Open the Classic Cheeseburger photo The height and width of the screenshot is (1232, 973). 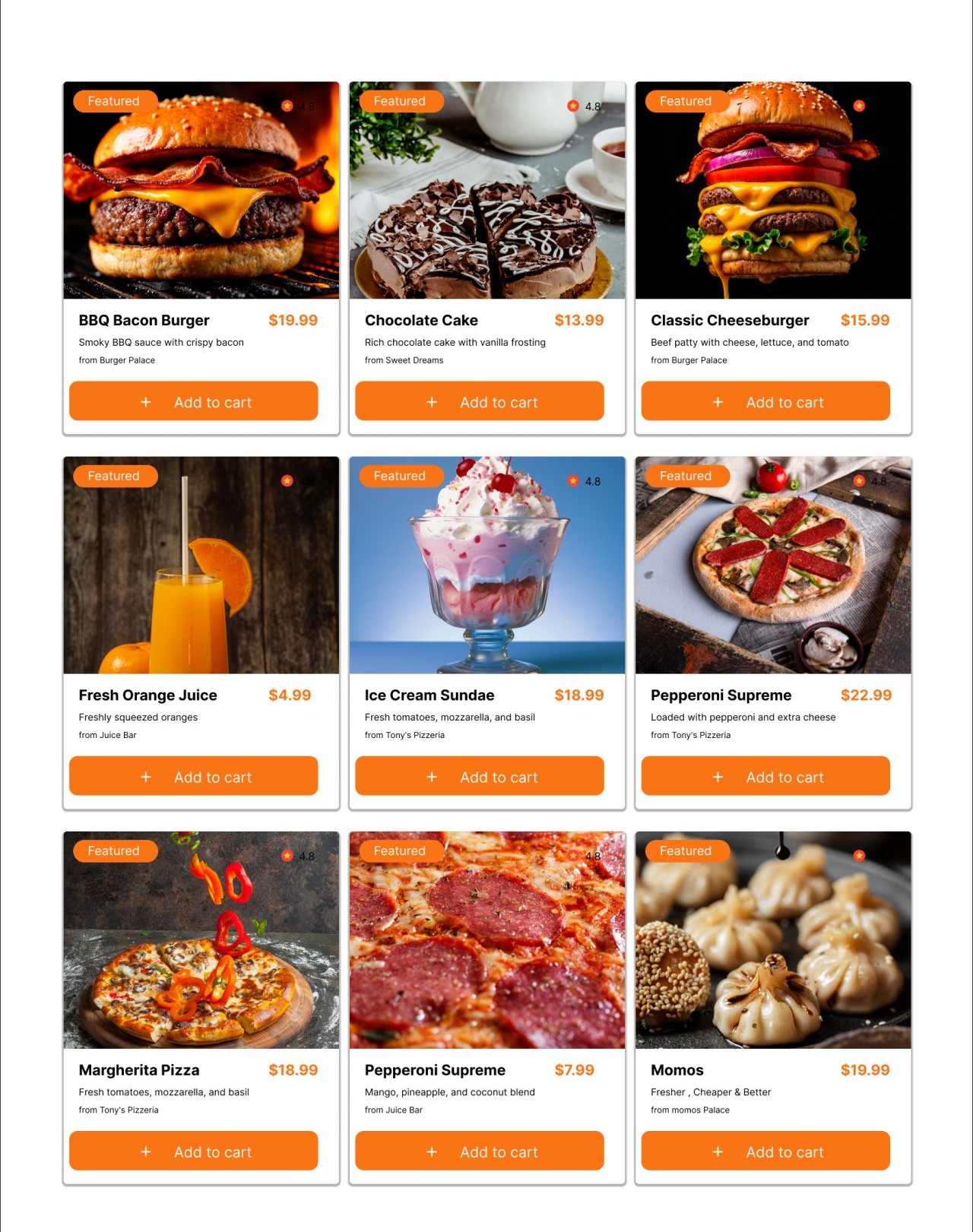773,198
